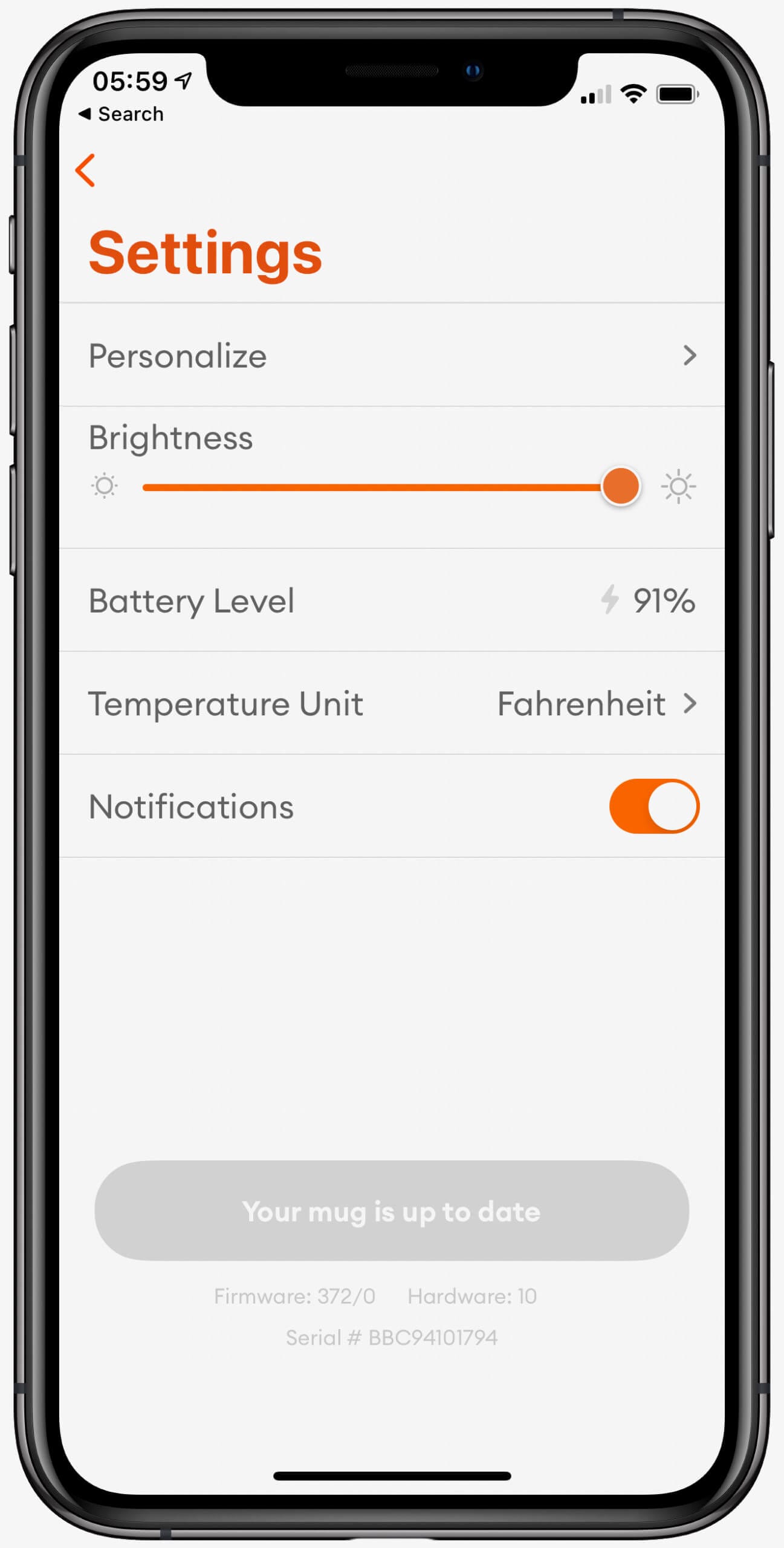784x1548 pixels.
Task: Tap Fahrenheit to change temperature unit
Action: coord(580,704)
